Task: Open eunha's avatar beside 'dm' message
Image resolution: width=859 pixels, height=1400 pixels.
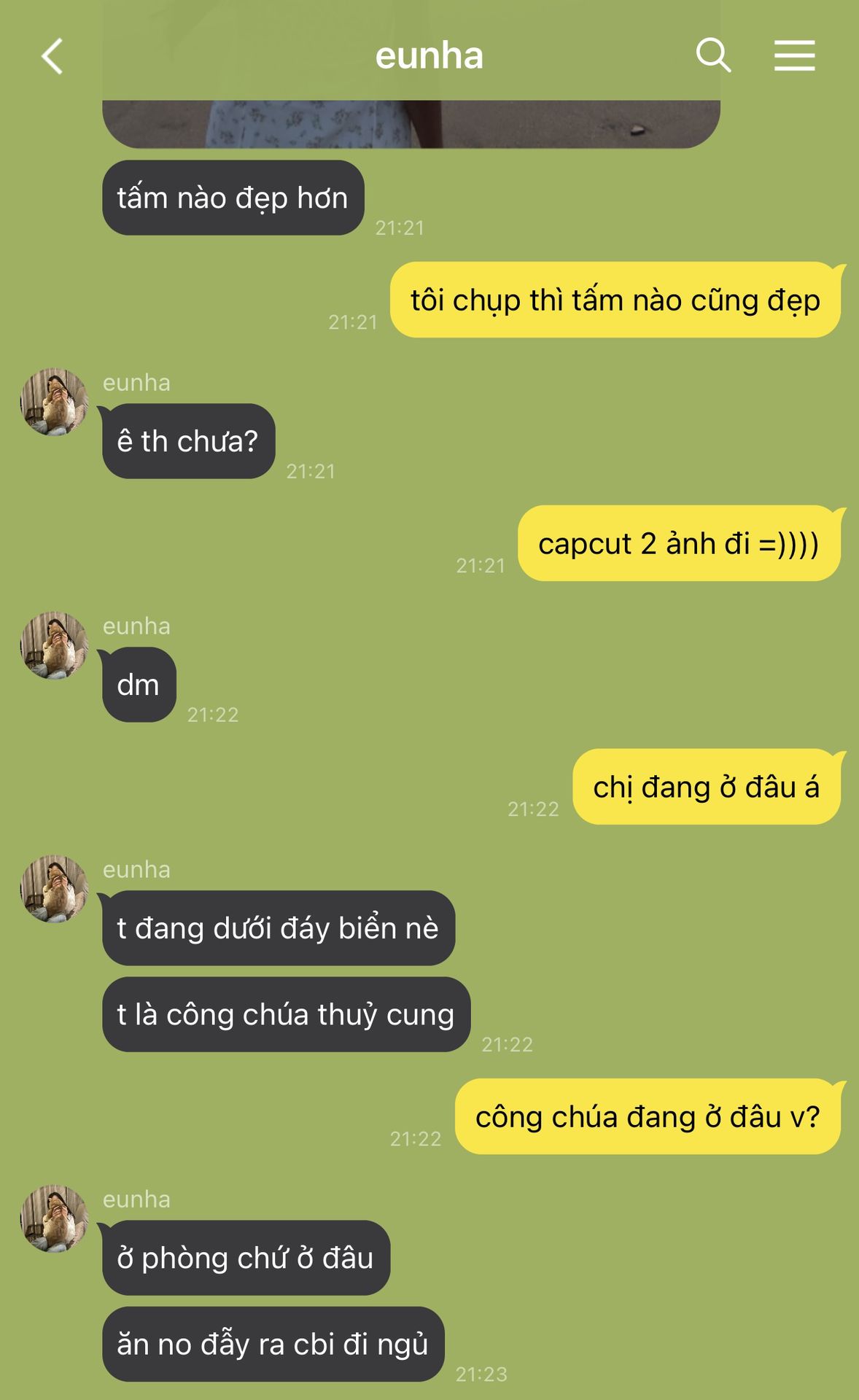Action: click(54, 645)
